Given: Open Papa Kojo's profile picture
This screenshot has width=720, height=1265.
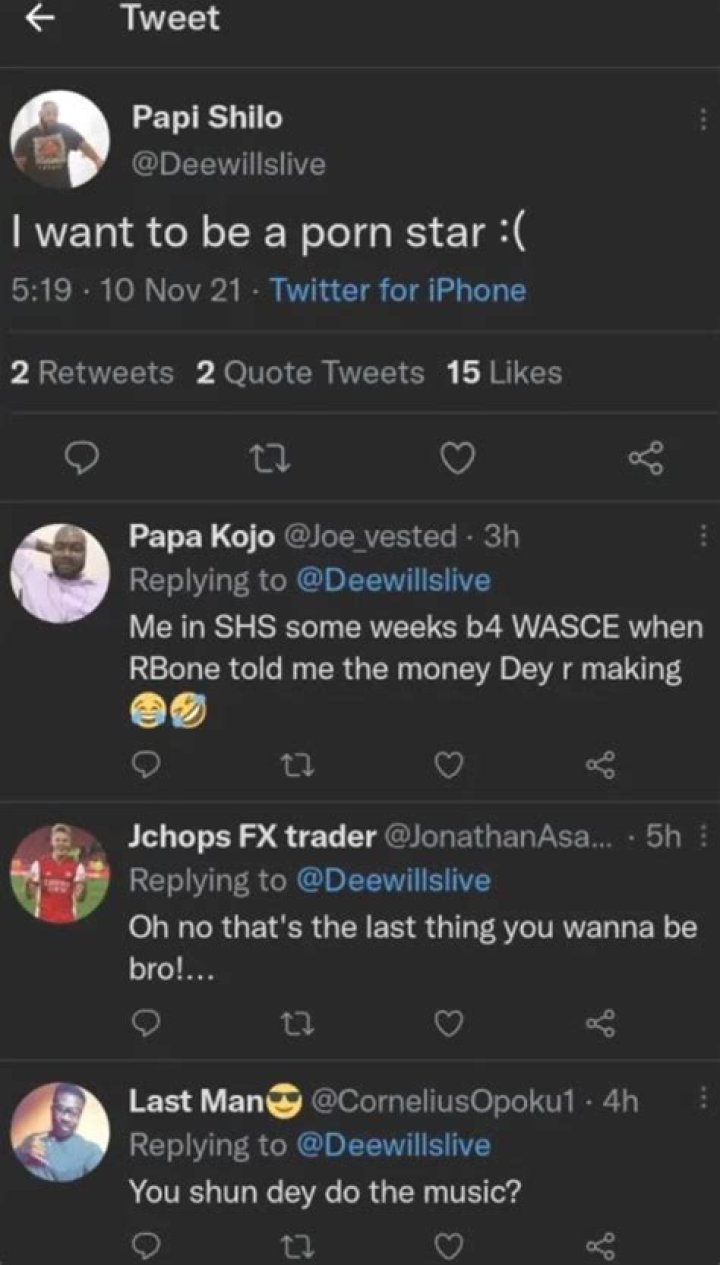Looking at the screenshot, I should click(60, 573).
